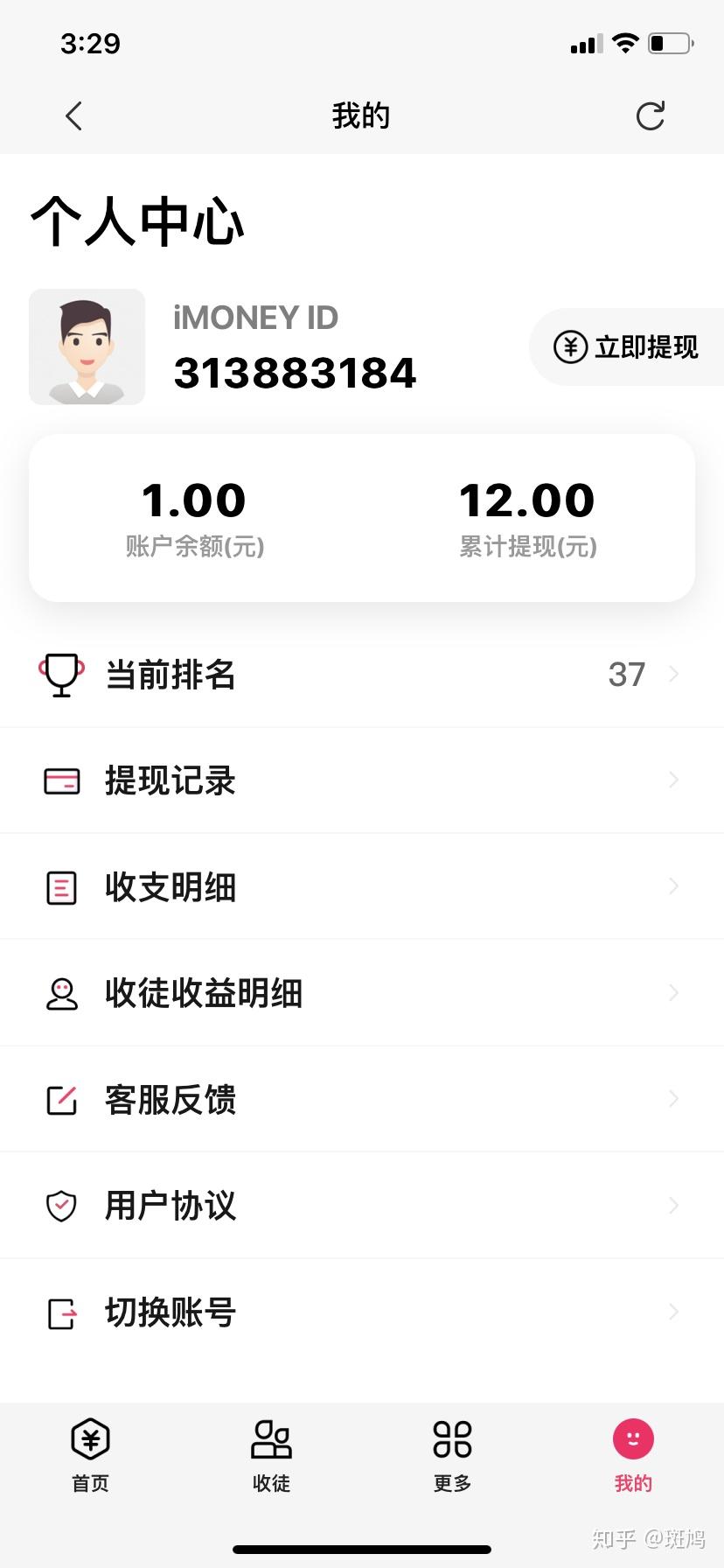This screenshot has width=724, height=1568.
Task: Expand the 切换账号 row chevron
Action: click(x=673, y=1312)
